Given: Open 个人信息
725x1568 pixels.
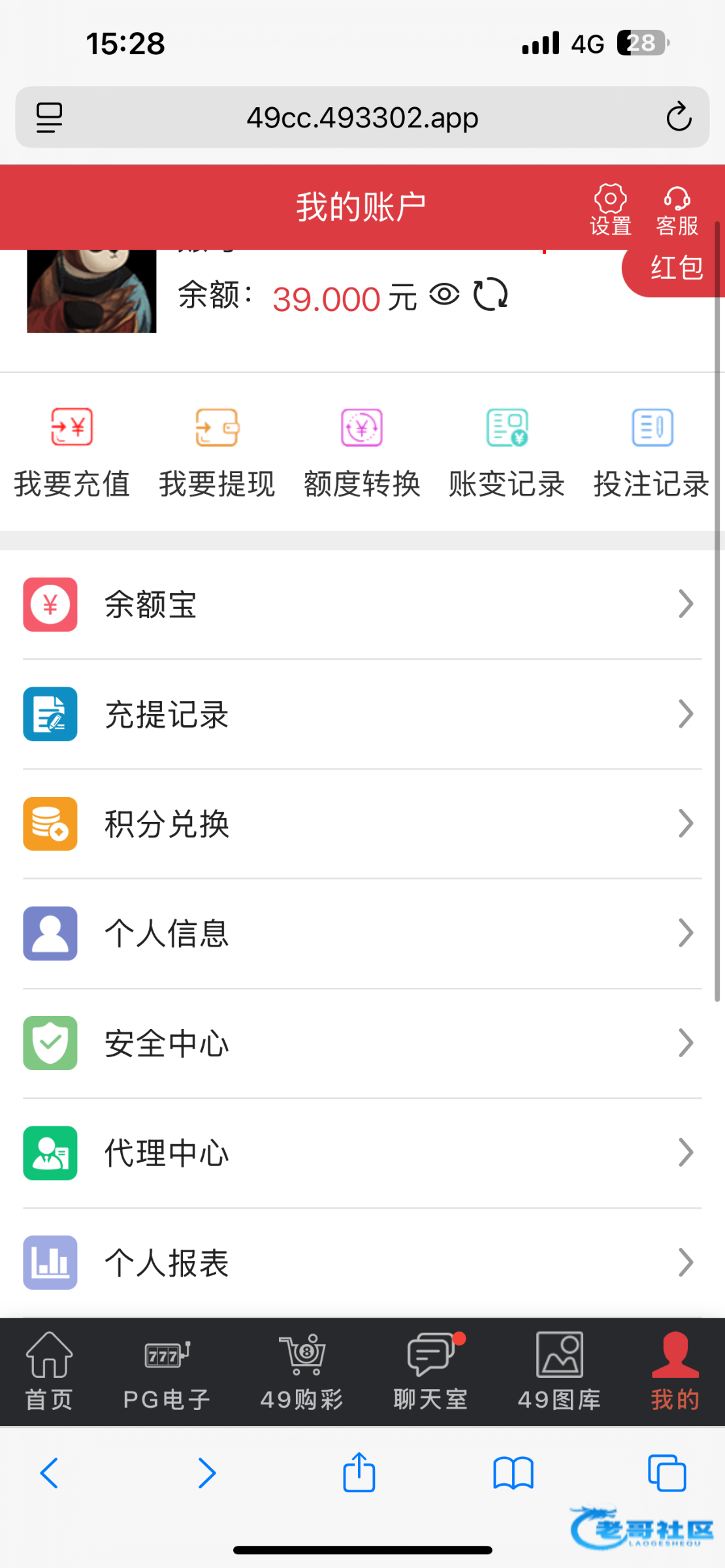Looking at the screenshot, I should coord(362,934).
